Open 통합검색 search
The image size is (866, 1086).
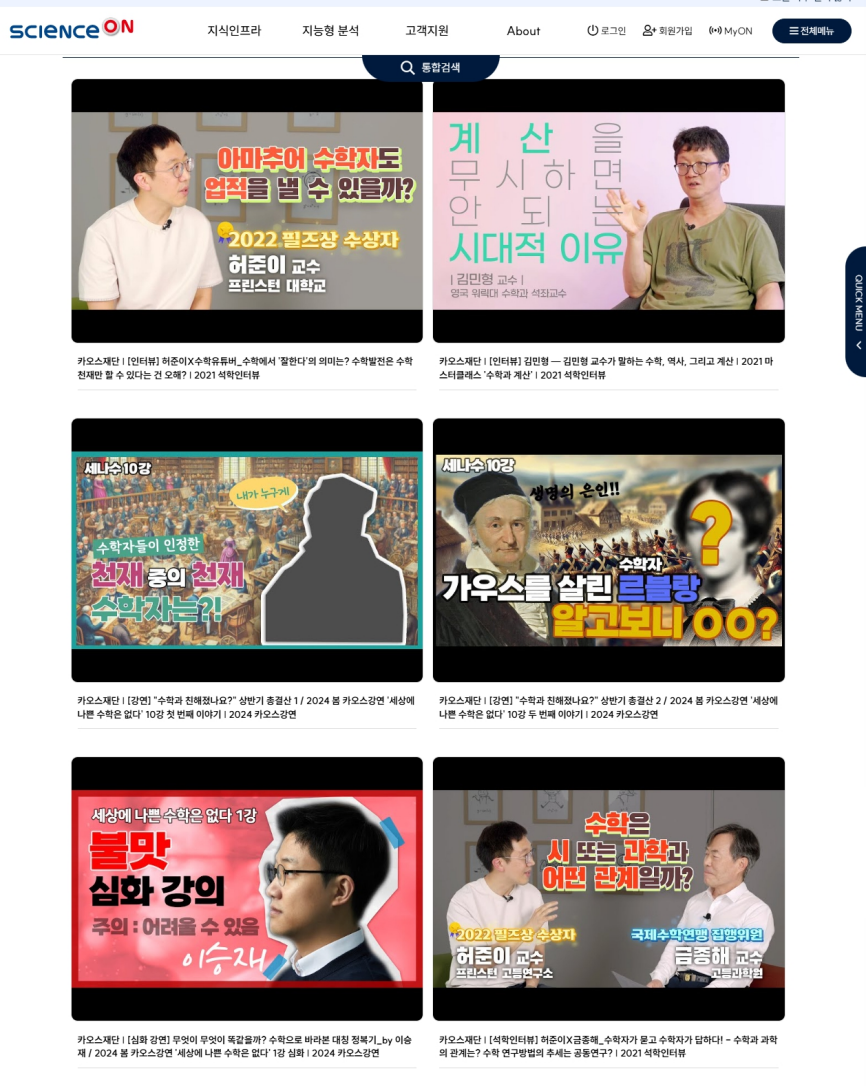pos(431,67)
